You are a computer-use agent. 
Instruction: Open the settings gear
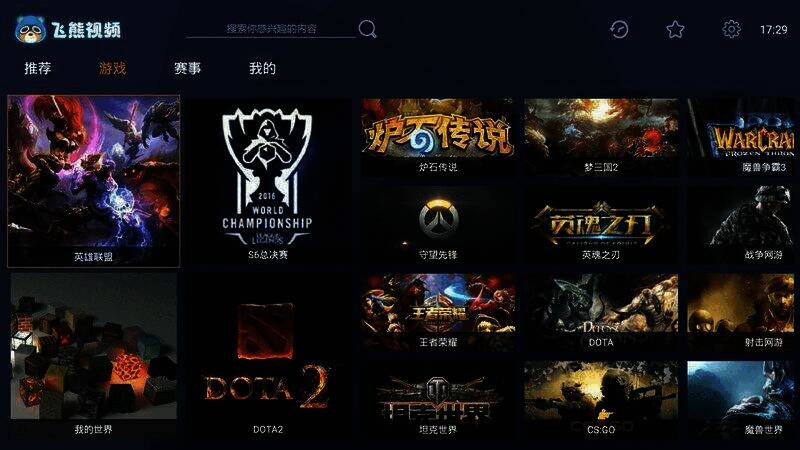[731, 29]
